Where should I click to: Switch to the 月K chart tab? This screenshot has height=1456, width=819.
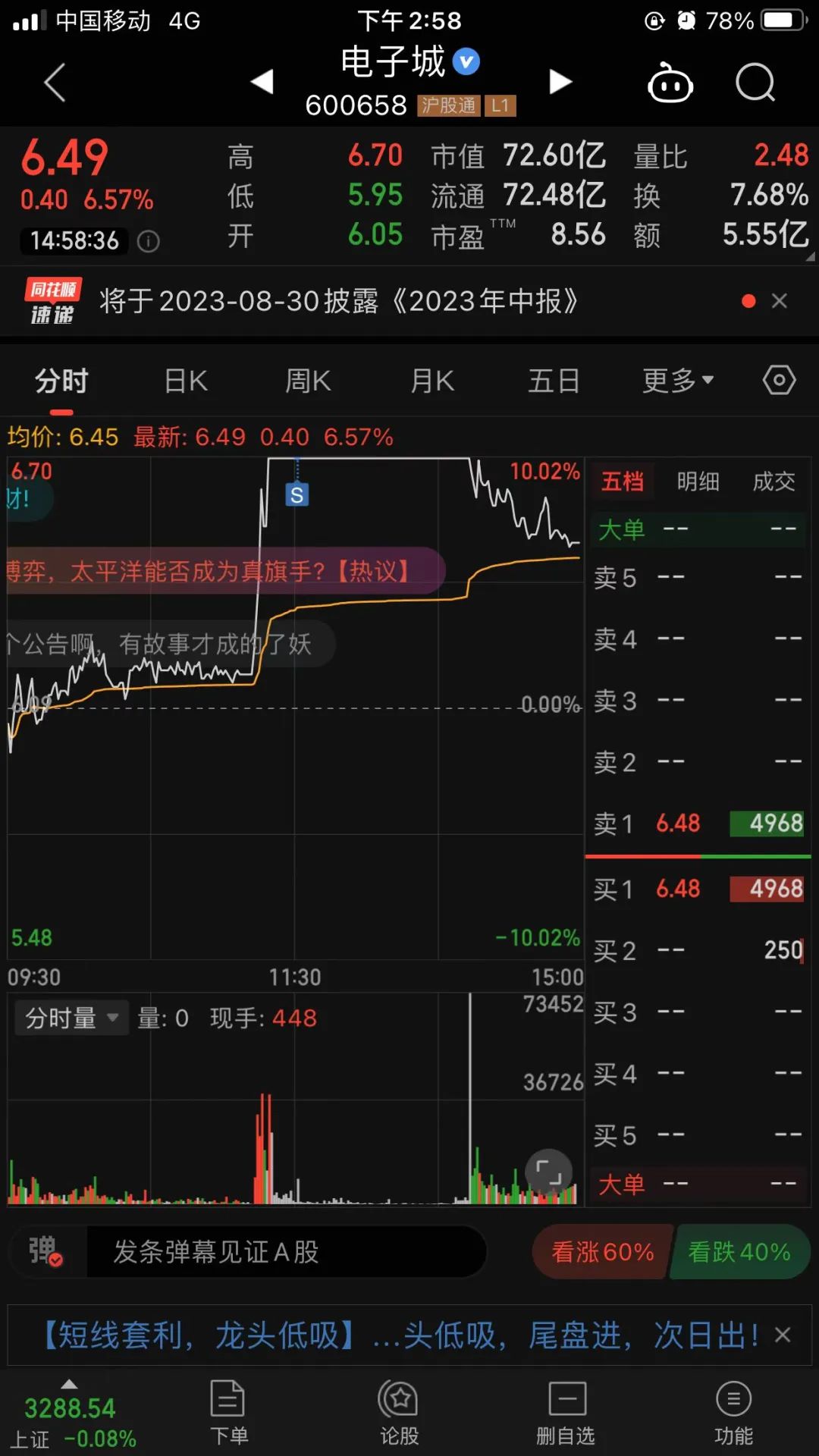coord(432,381)
